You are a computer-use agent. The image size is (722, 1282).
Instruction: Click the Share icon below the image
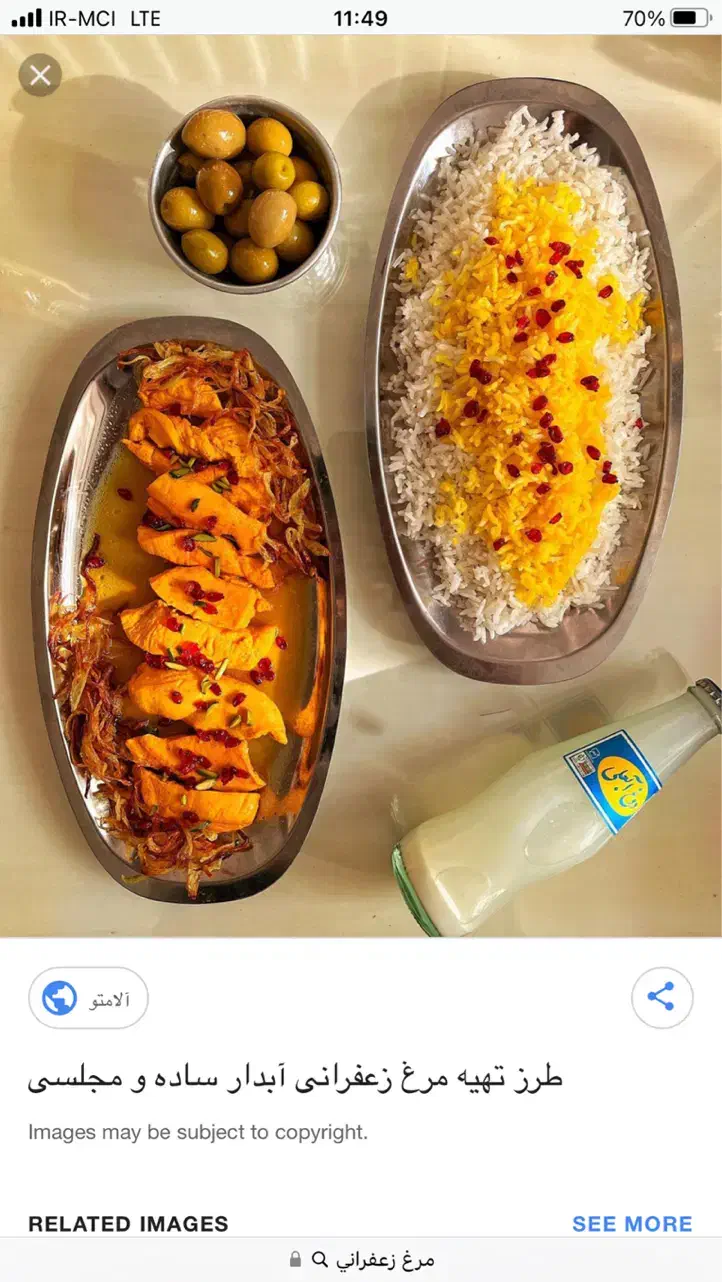click(661, 997)
